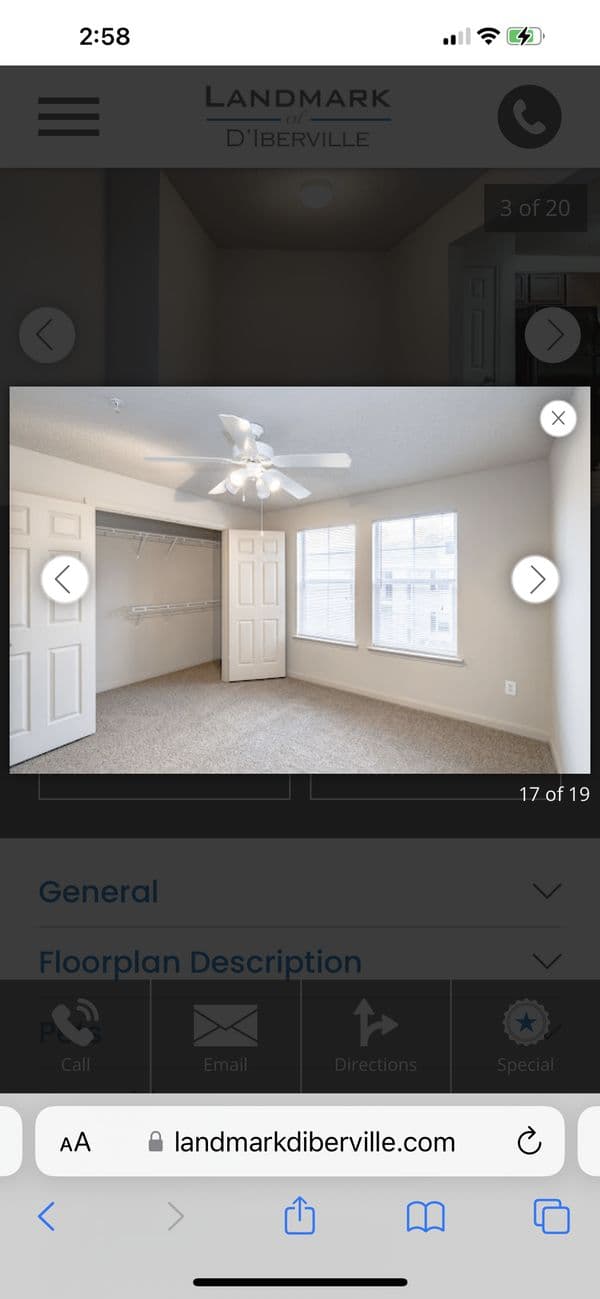View all open Safari tabs

551,1216
